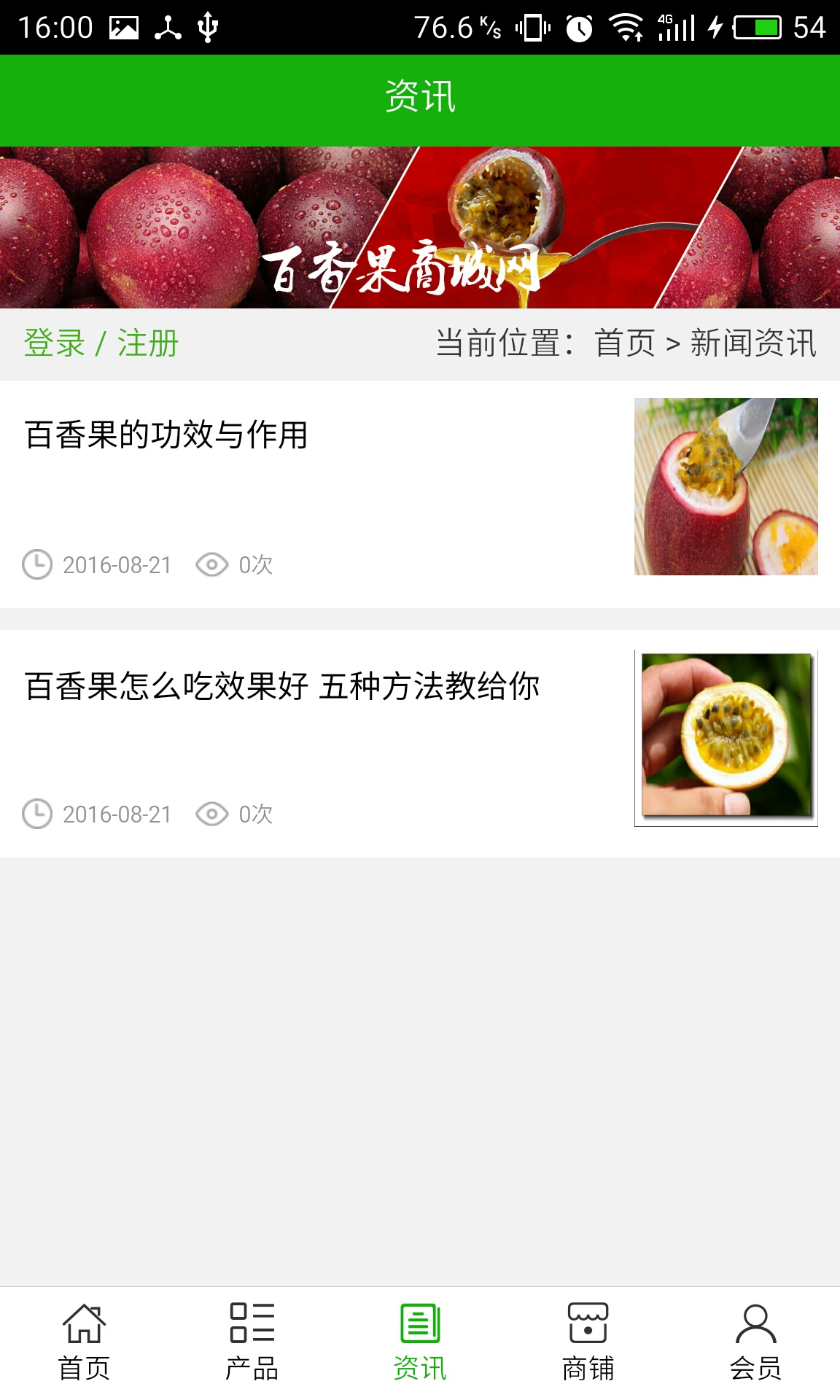Read 百香果怎么吃效果好 五种方法教给你
Image resolution: width=840 pixels, height=1400 pixels.
click(x=282, y=686)
